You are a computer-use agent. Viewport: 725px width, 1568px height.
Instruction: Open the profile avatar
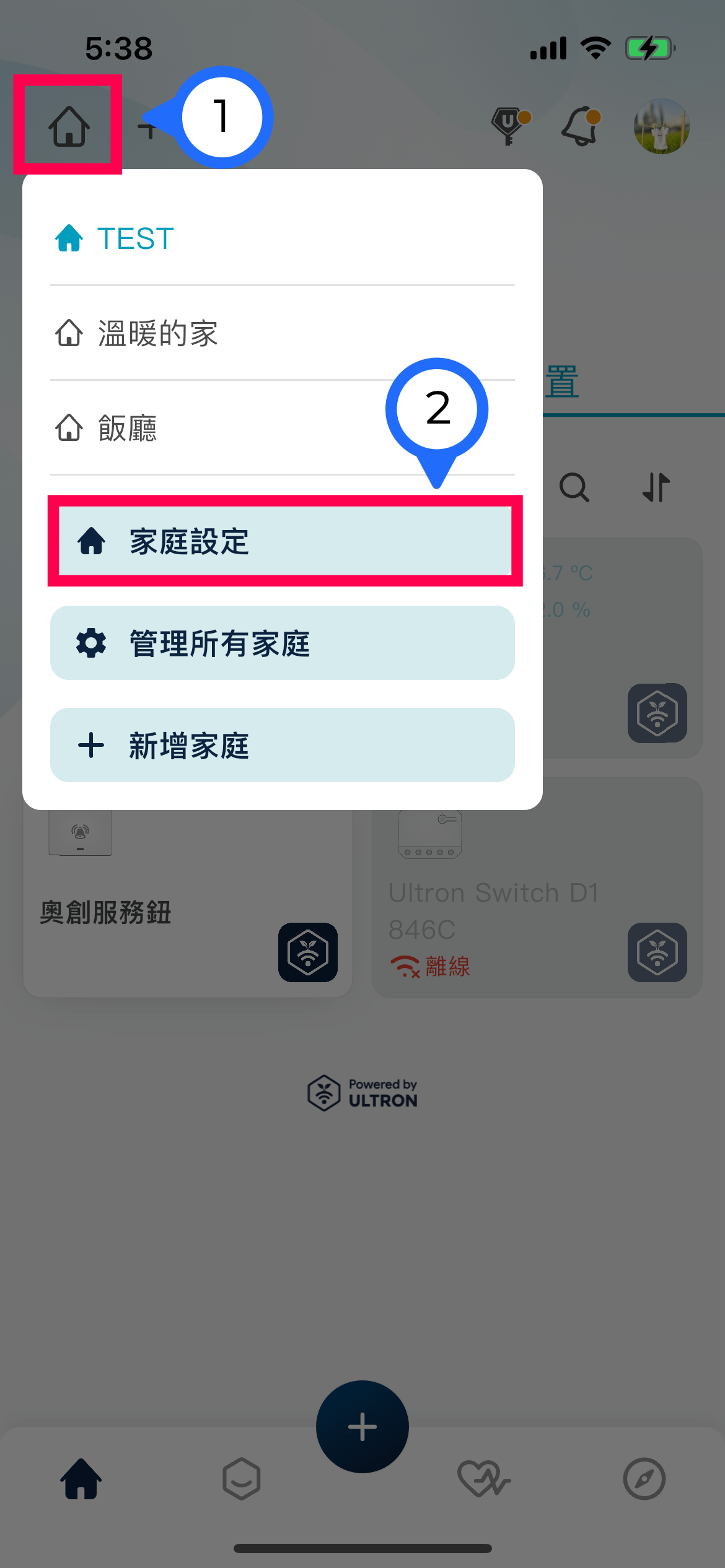click(x=661, y=126)
